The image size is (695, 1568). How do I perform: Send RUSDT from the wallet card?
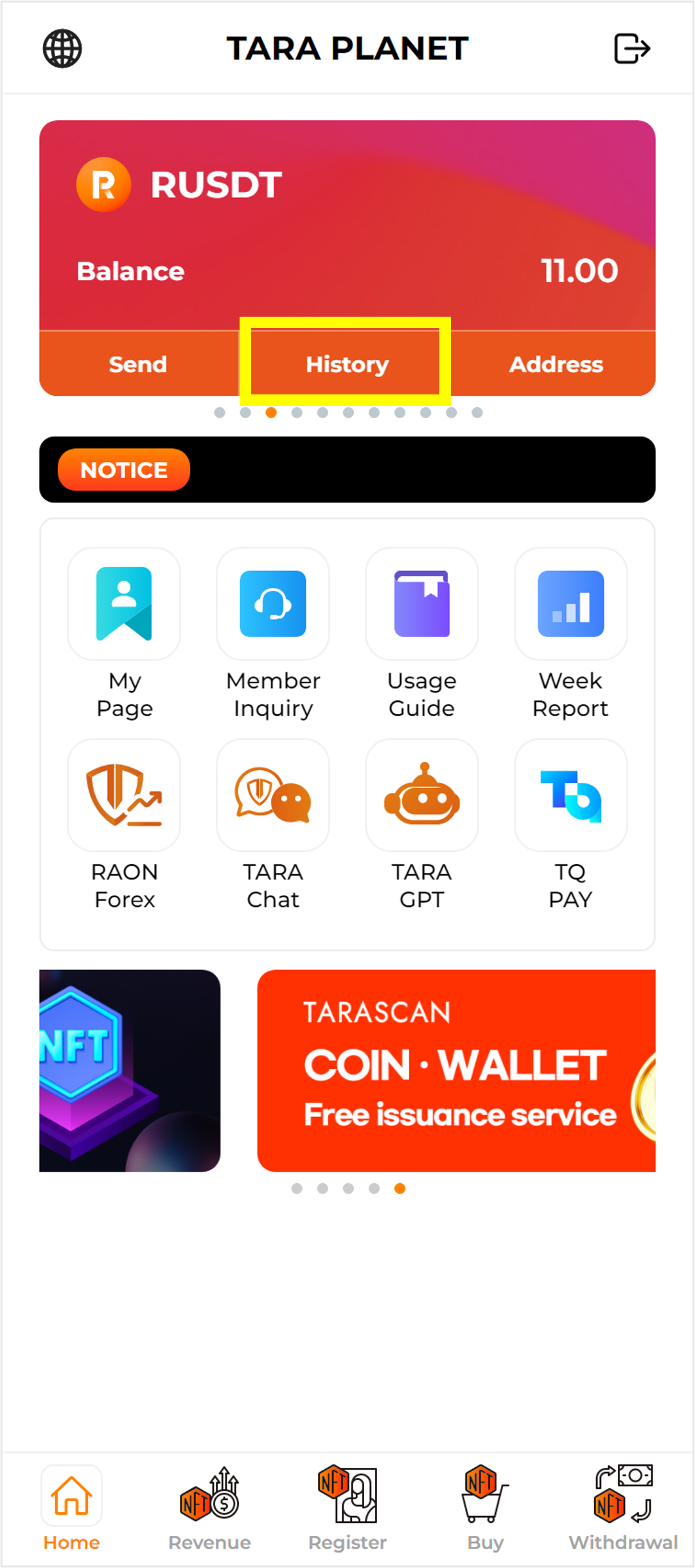click(138, 364)
